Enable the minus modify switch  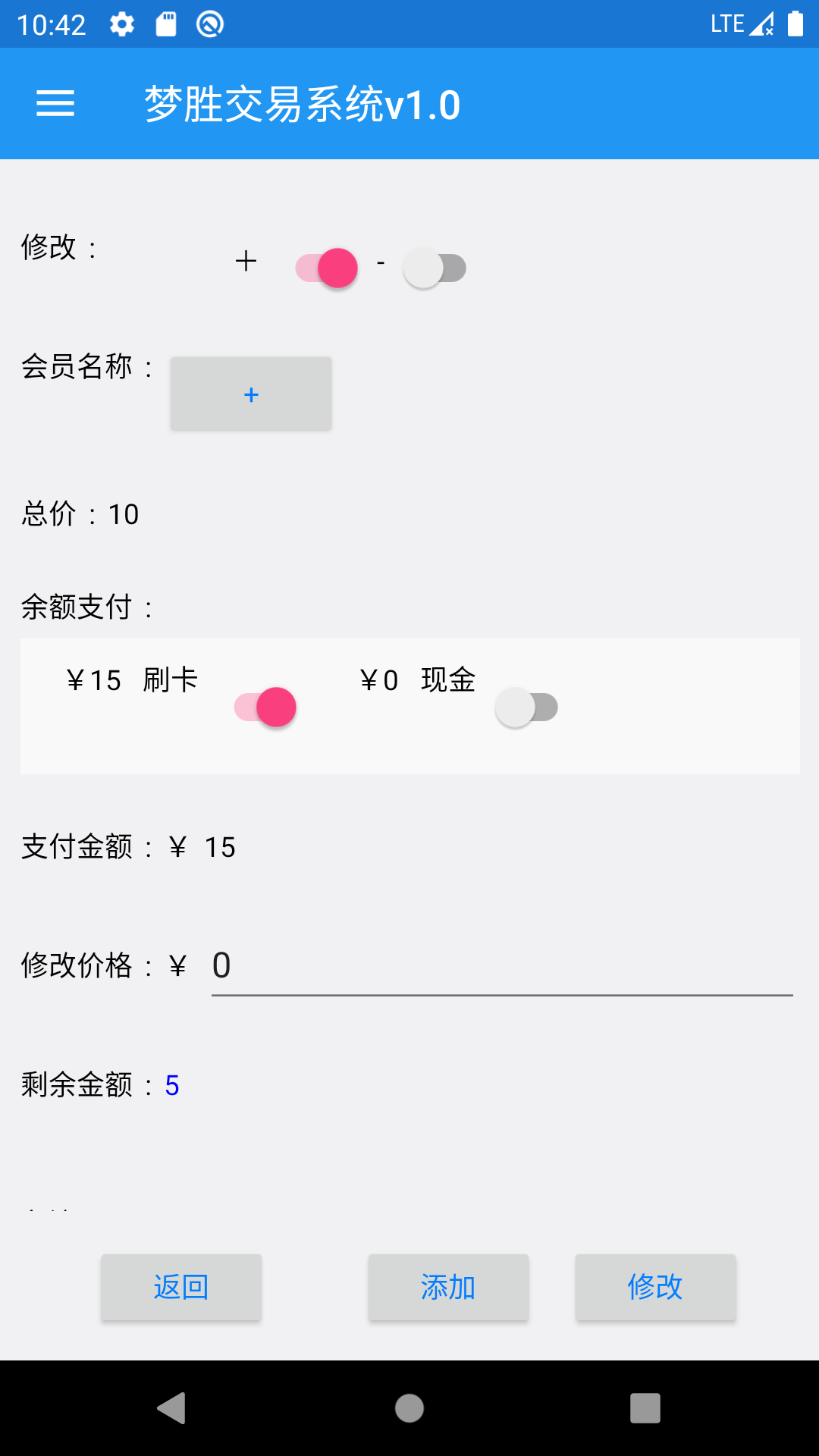435,268
